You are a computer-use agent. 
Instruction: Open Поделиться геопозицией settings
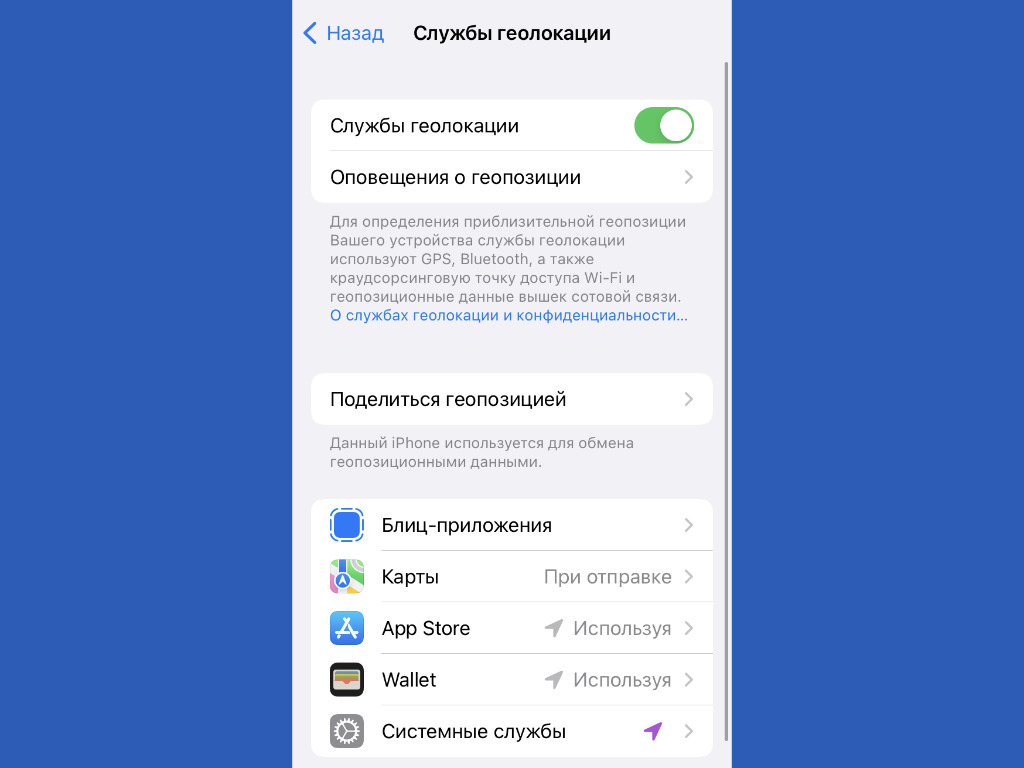(x=511, y=399)
